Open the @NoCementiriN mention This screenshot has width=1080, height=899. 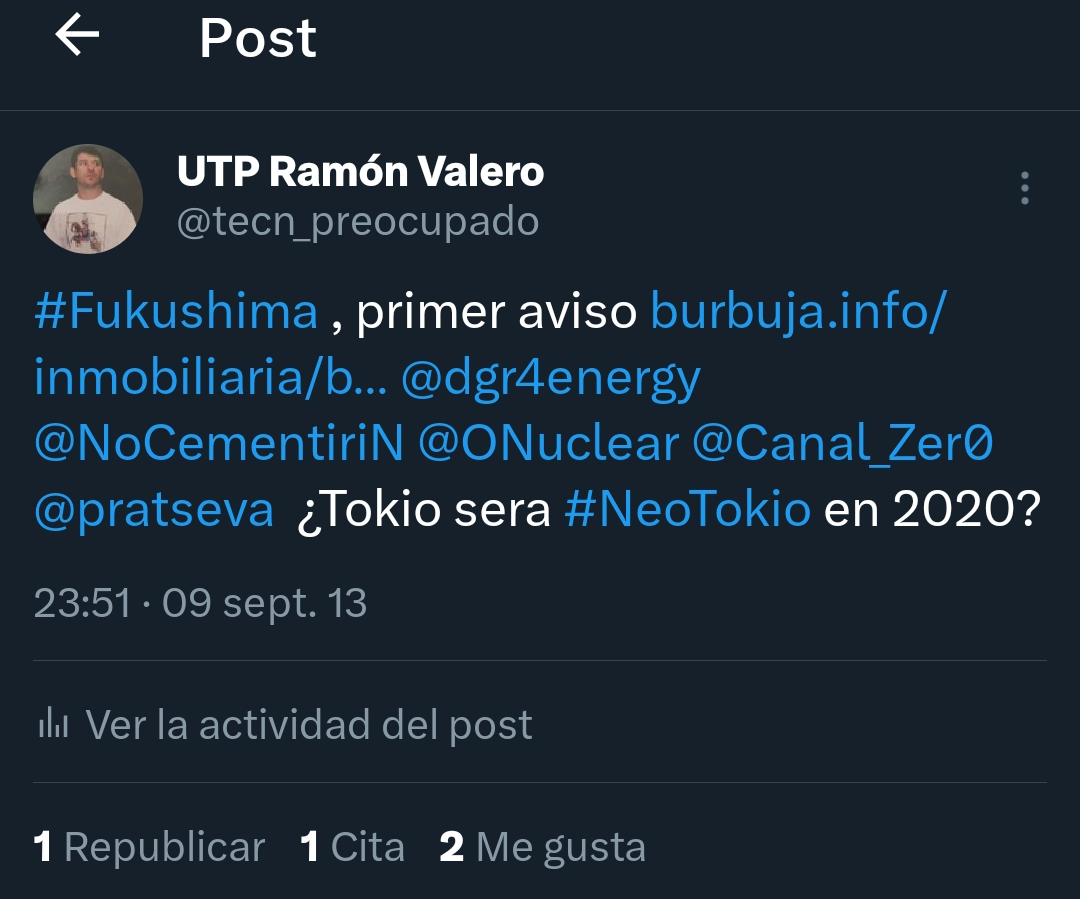tap(218, 444)
